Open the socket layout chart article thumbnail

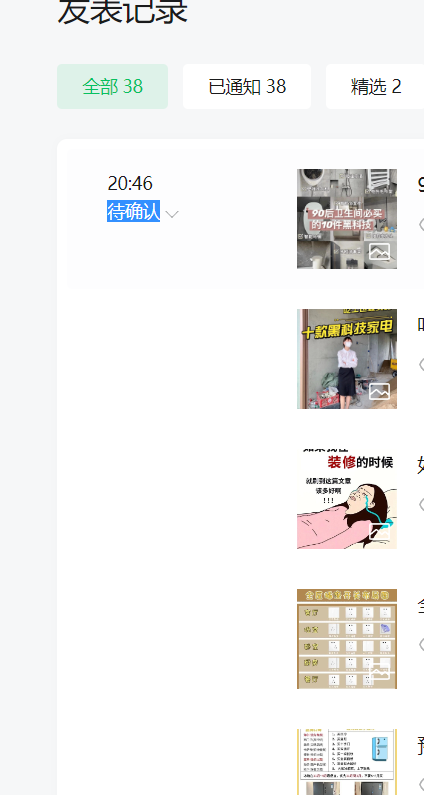click(x=347, y=639)
